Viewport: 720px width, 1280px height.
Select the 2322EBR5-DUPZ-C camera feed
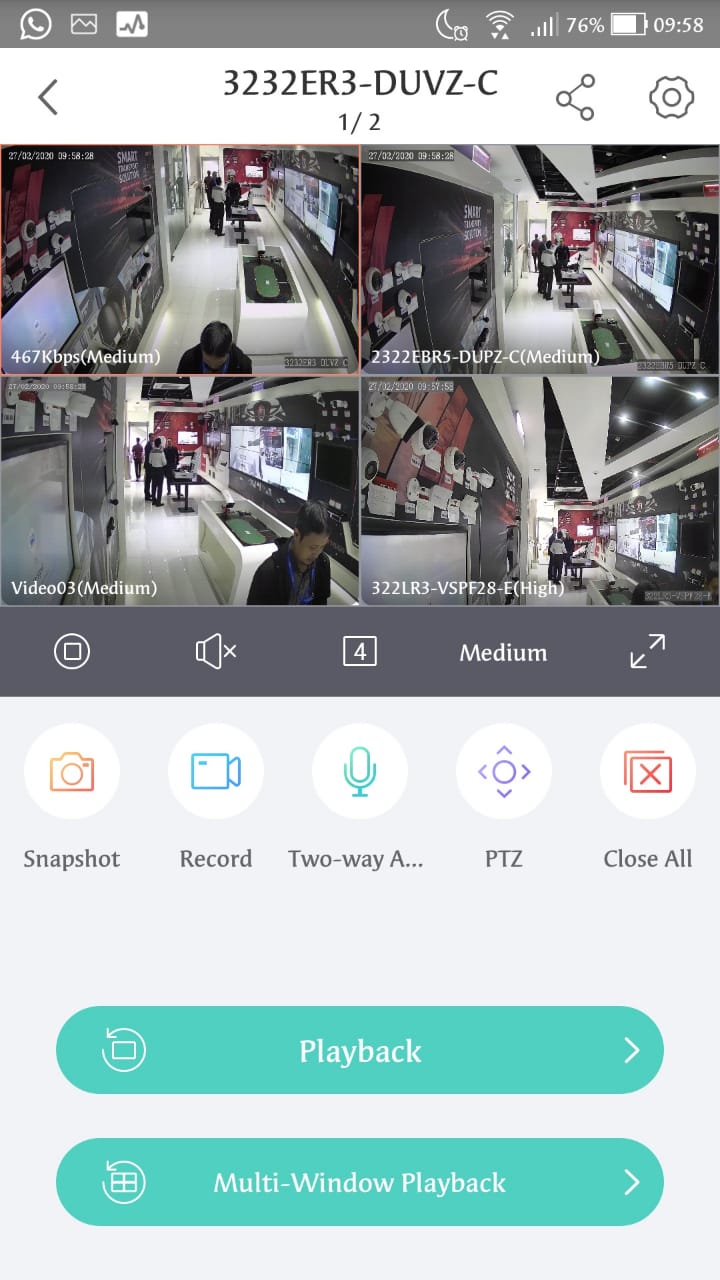coord(540,260)
